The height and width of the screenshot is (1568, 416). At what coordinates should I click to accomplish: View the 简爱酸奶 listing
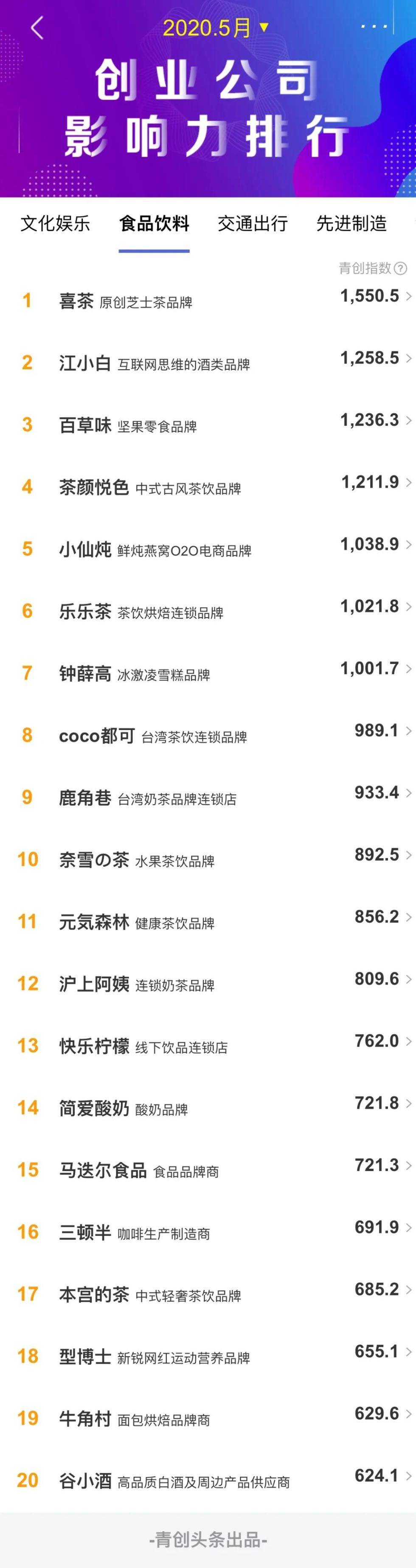point(208,1108)
